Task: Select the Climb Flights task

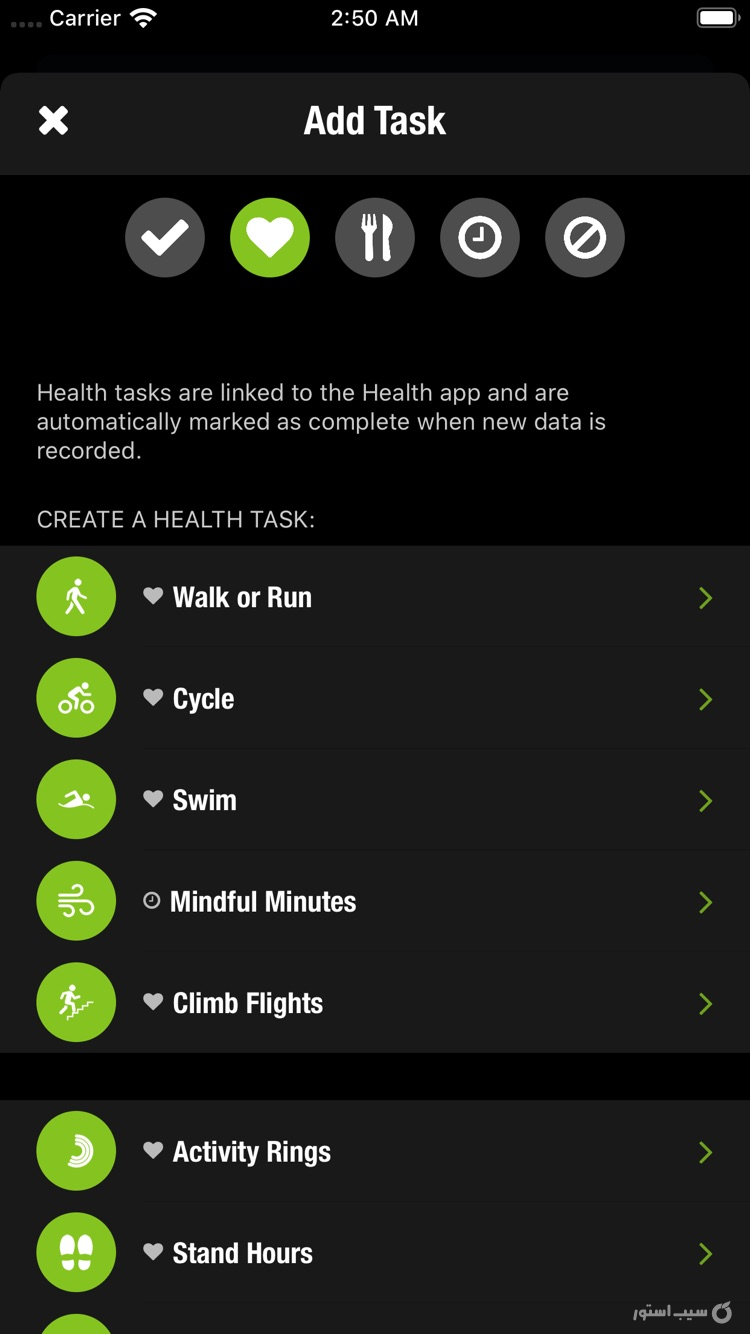Action: (375, 1003)
